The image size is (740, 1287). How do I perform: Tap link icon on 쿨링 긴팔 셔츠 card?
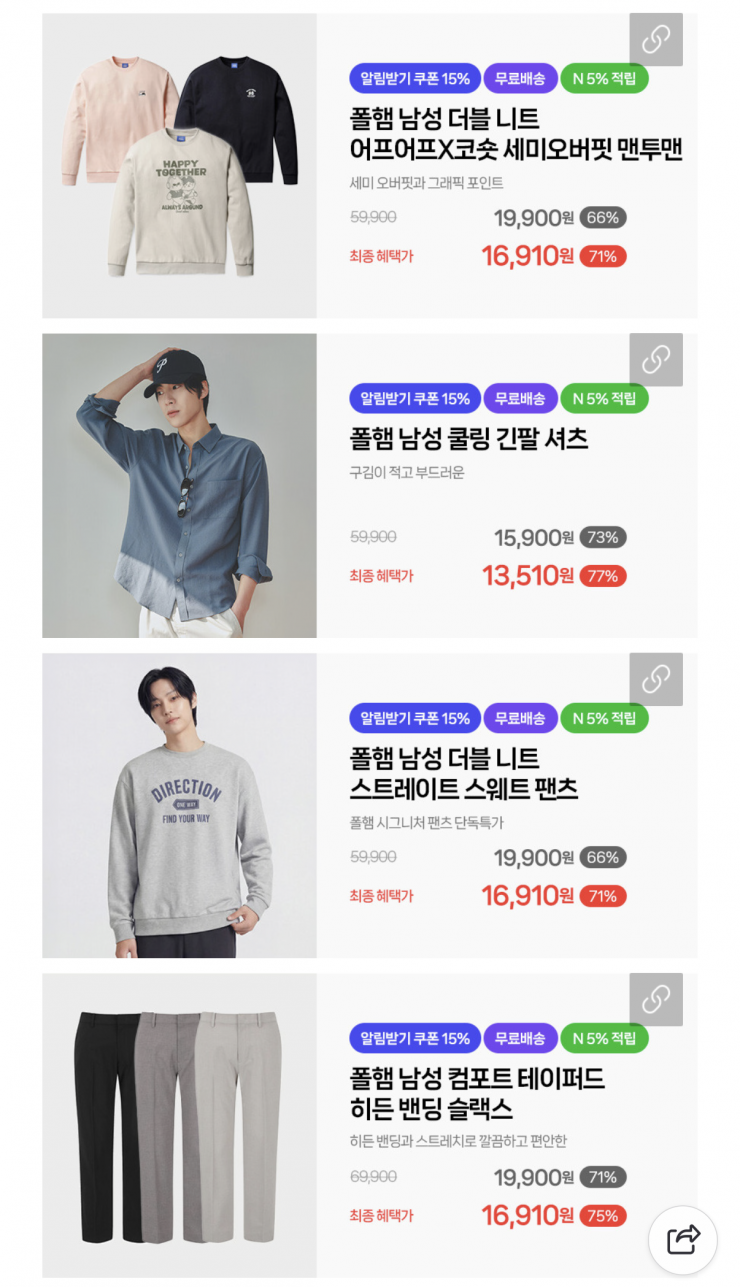point(656,360)
